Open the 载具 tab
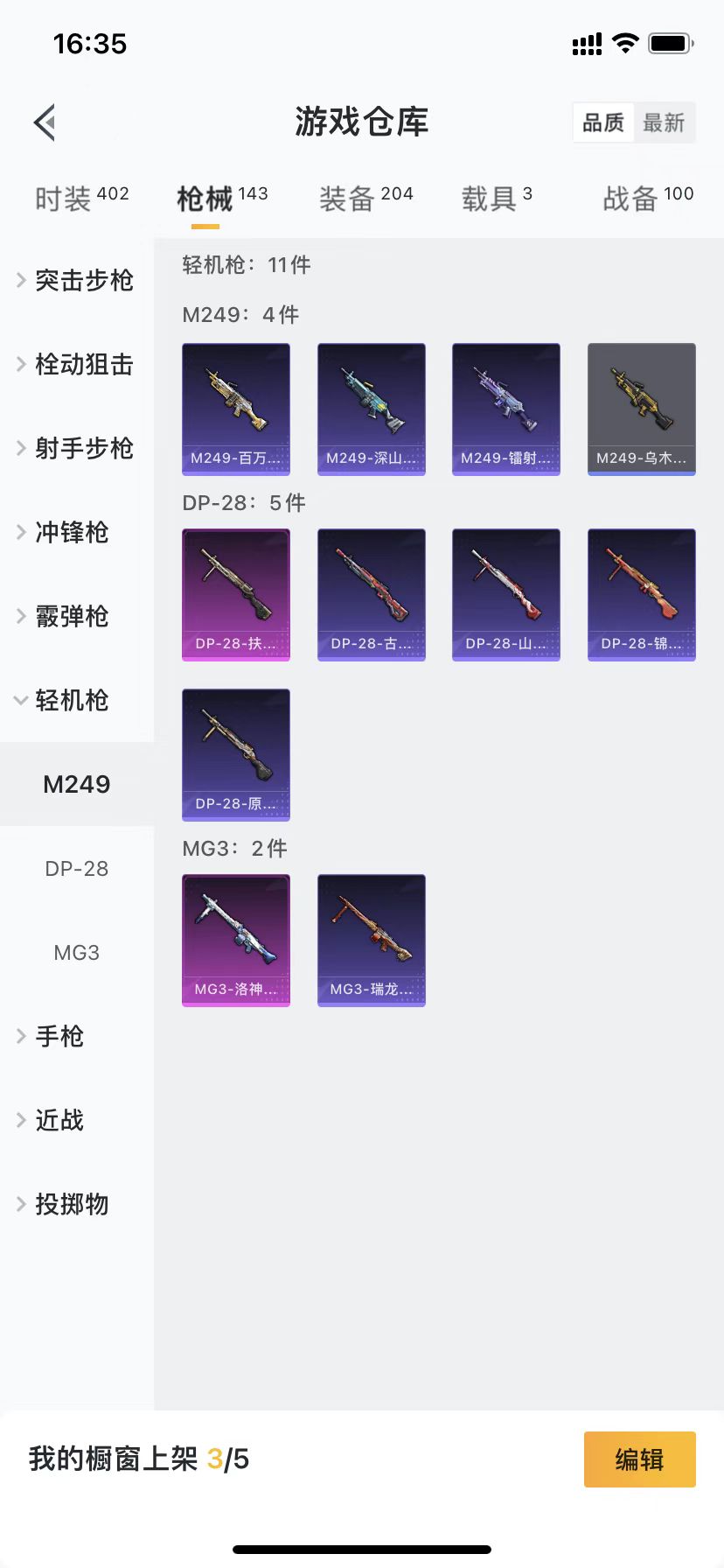Screen dimensions: 724x1568 [x=496, y=199]
